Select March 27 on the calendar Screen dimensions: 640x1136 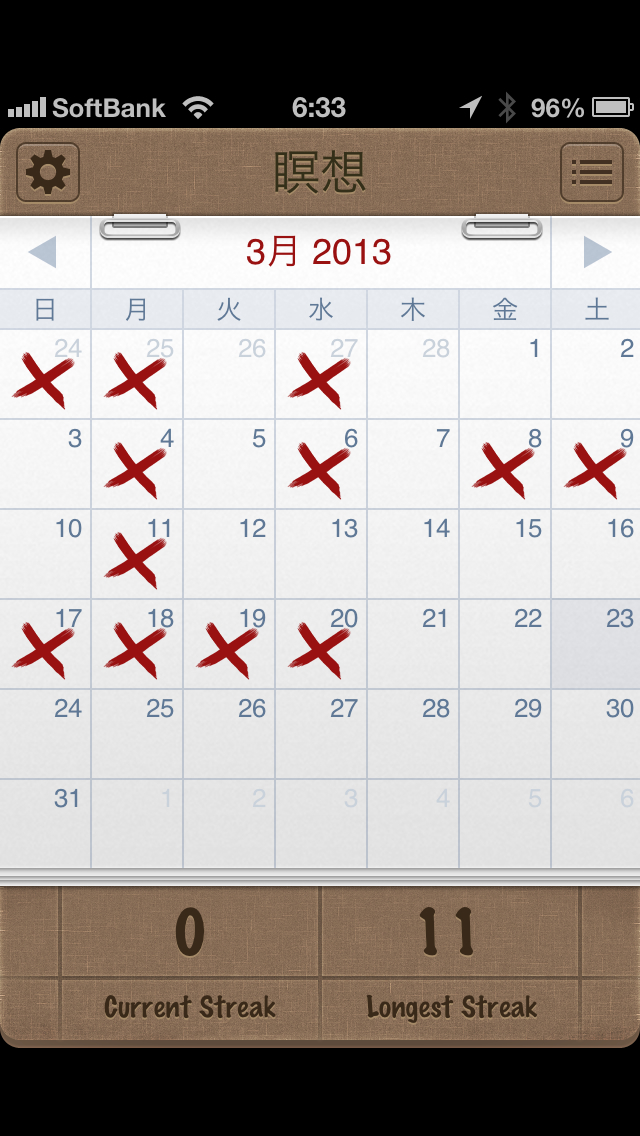tap(320, 734)
